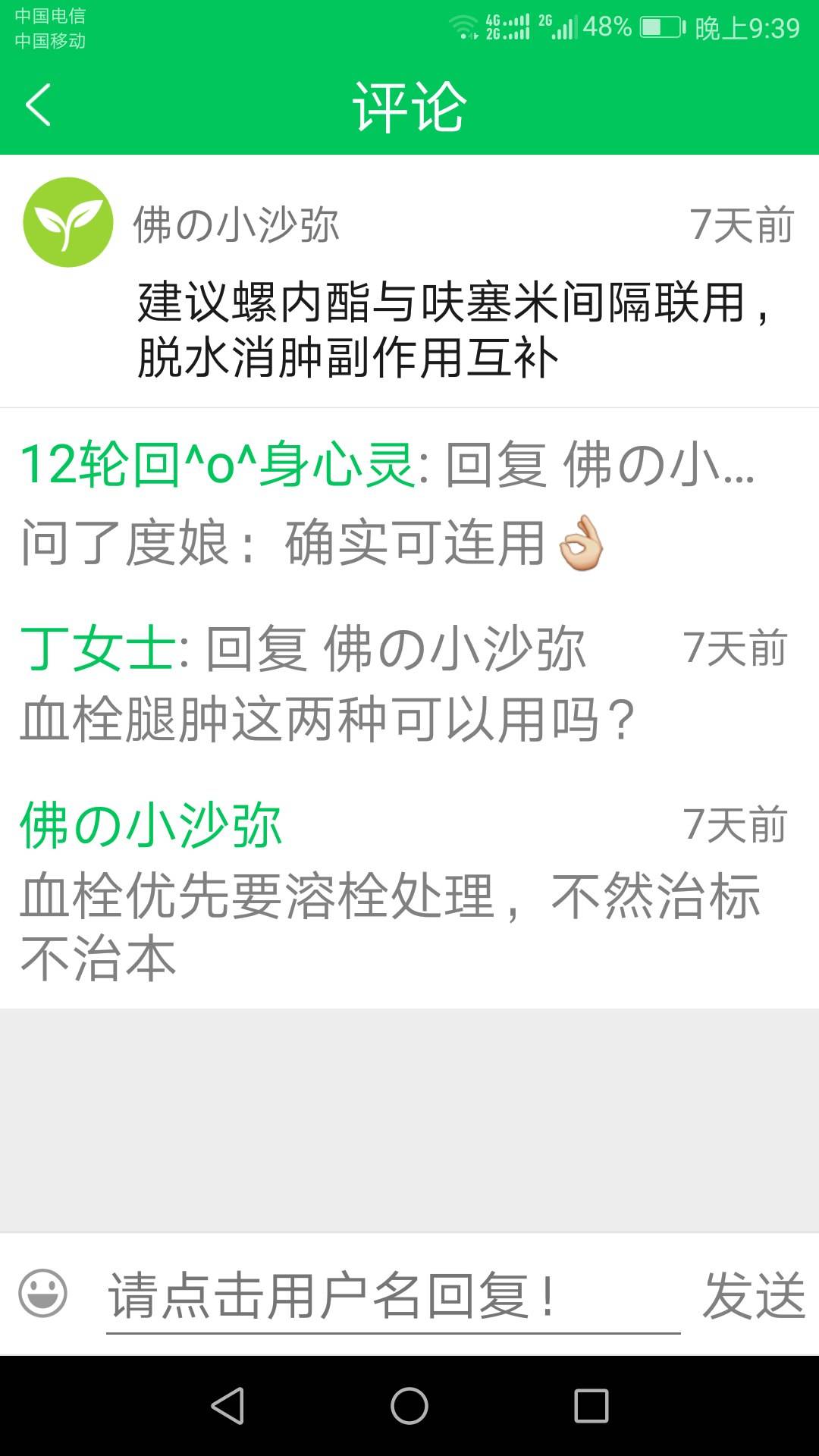Open the emoji picker smiley
Image resolution: width=819 pixels, height=1456 pixels.
click(42, 1294)
